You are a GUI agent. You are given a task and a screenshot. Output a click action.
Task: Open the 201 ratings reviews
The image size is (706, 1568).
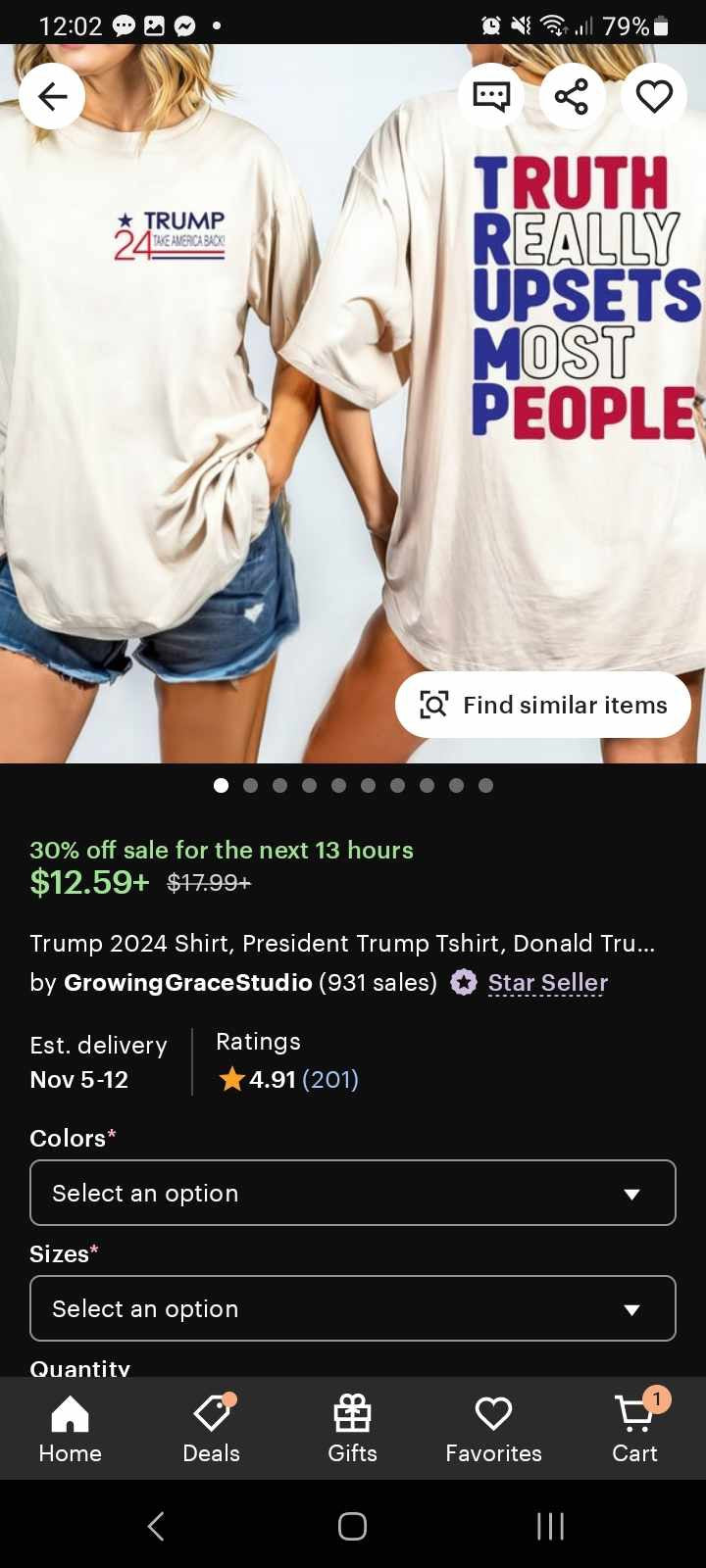(x=329, y=1079)
